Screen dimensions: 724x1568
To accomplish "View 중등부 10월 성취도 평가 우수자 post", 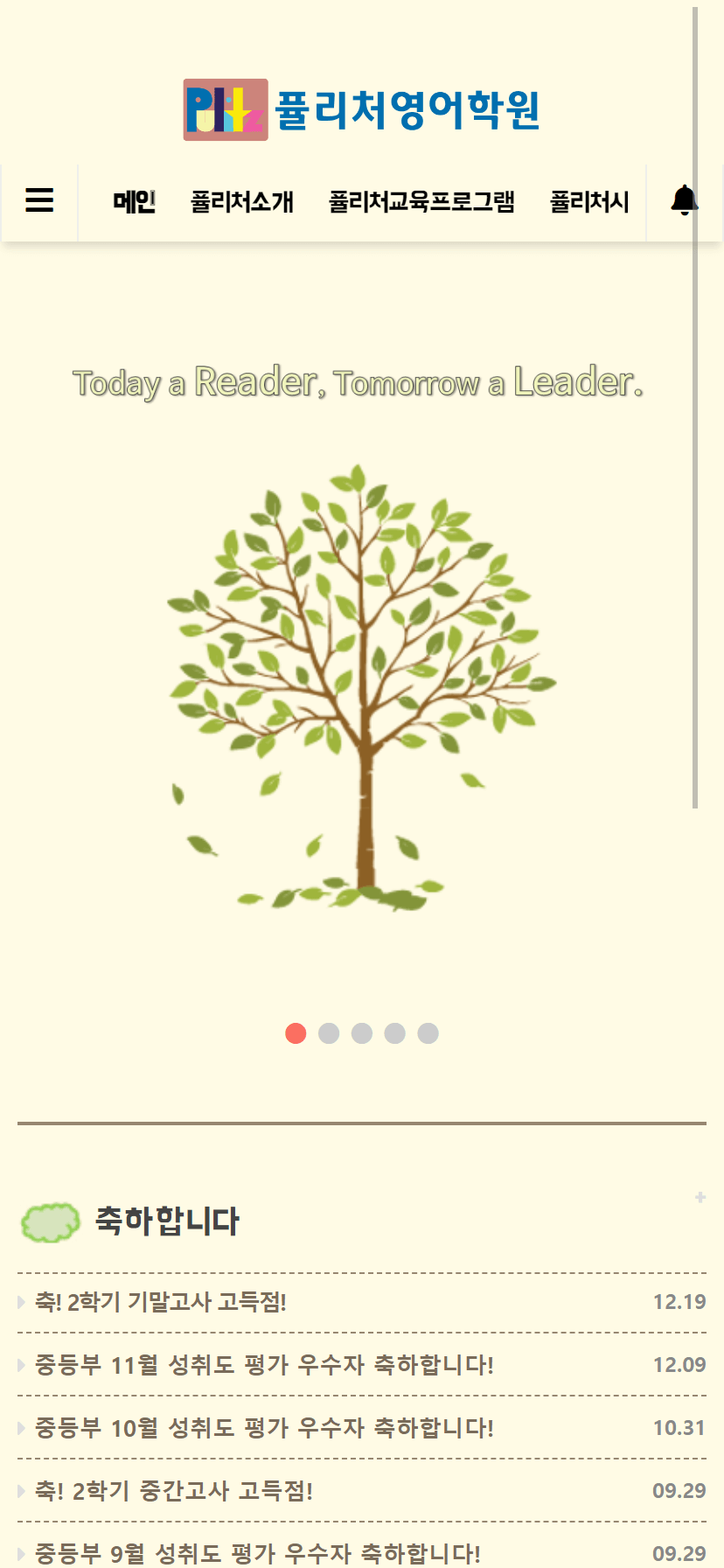I will 264,1428.
